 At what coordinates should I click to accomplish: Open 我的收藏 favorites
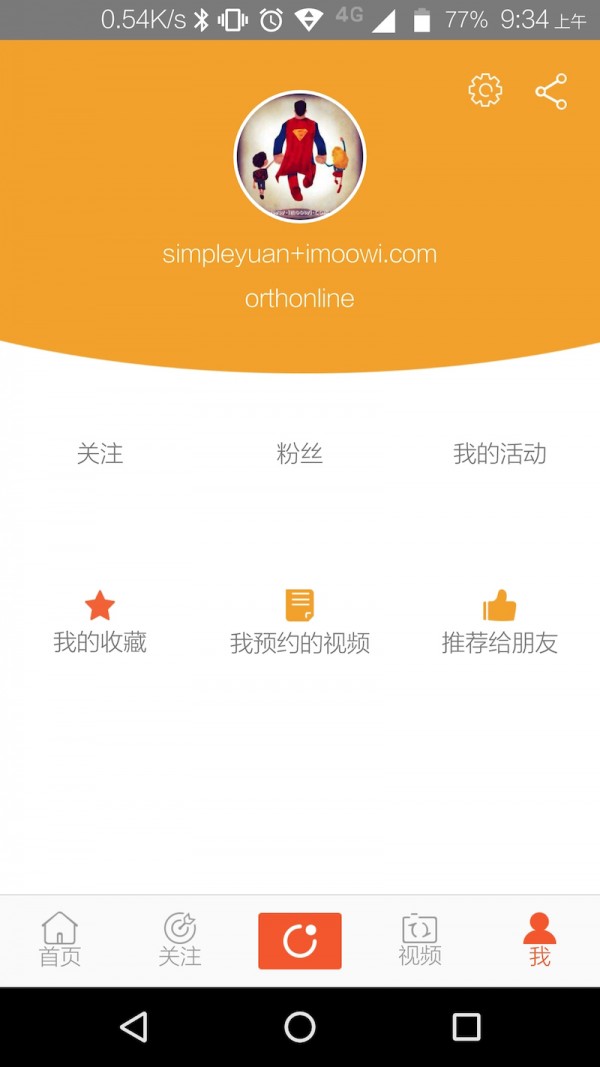coord(100,623)
